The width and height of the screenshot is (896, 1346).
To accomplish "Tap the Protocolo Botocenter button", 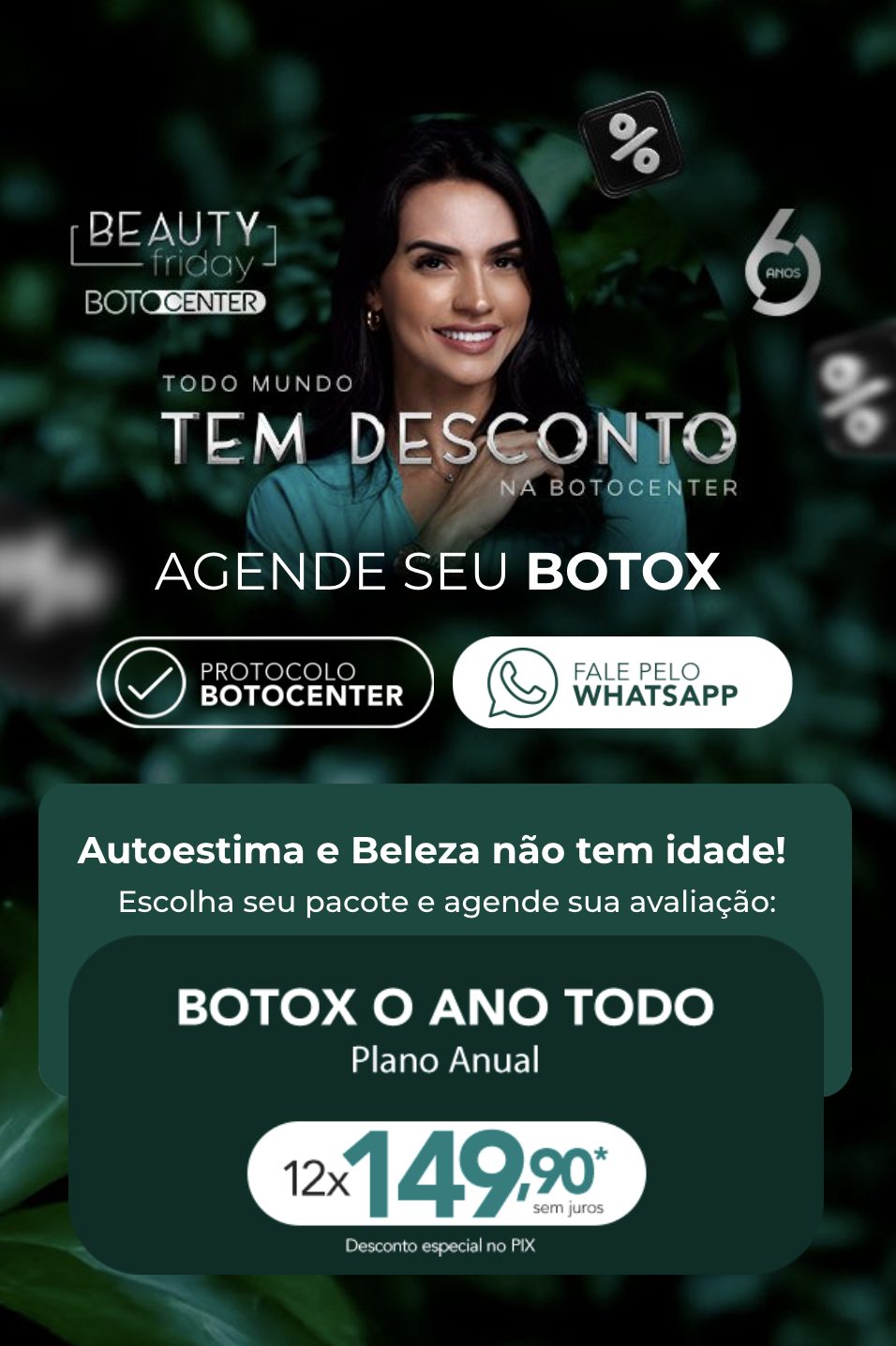I will pos(265,682).
